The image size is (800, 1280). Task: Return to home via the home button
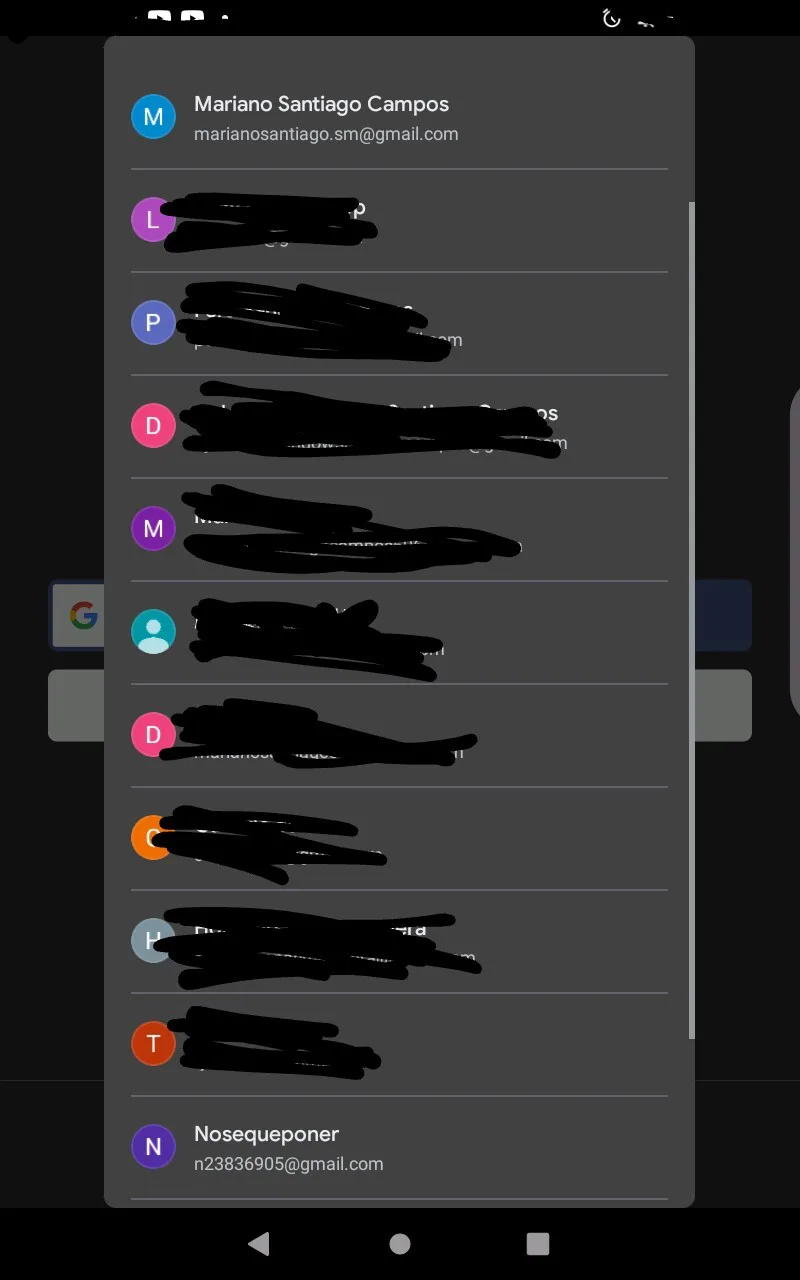point(400,1243)
